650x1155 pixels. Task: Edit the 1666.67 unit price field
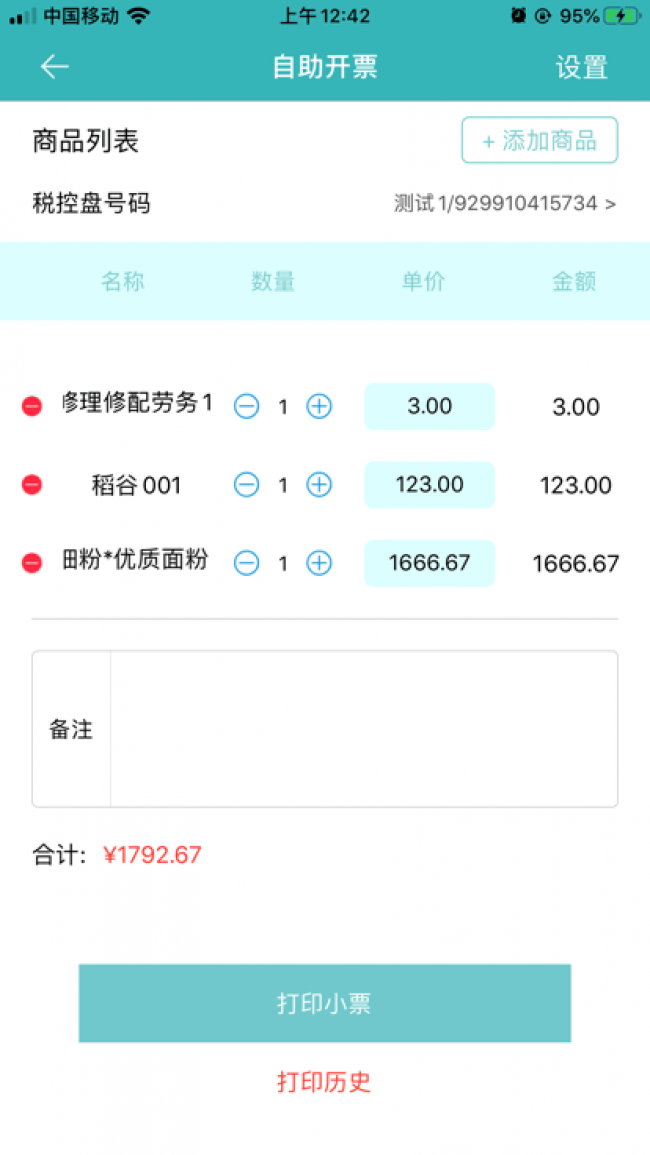pos(430,564)
